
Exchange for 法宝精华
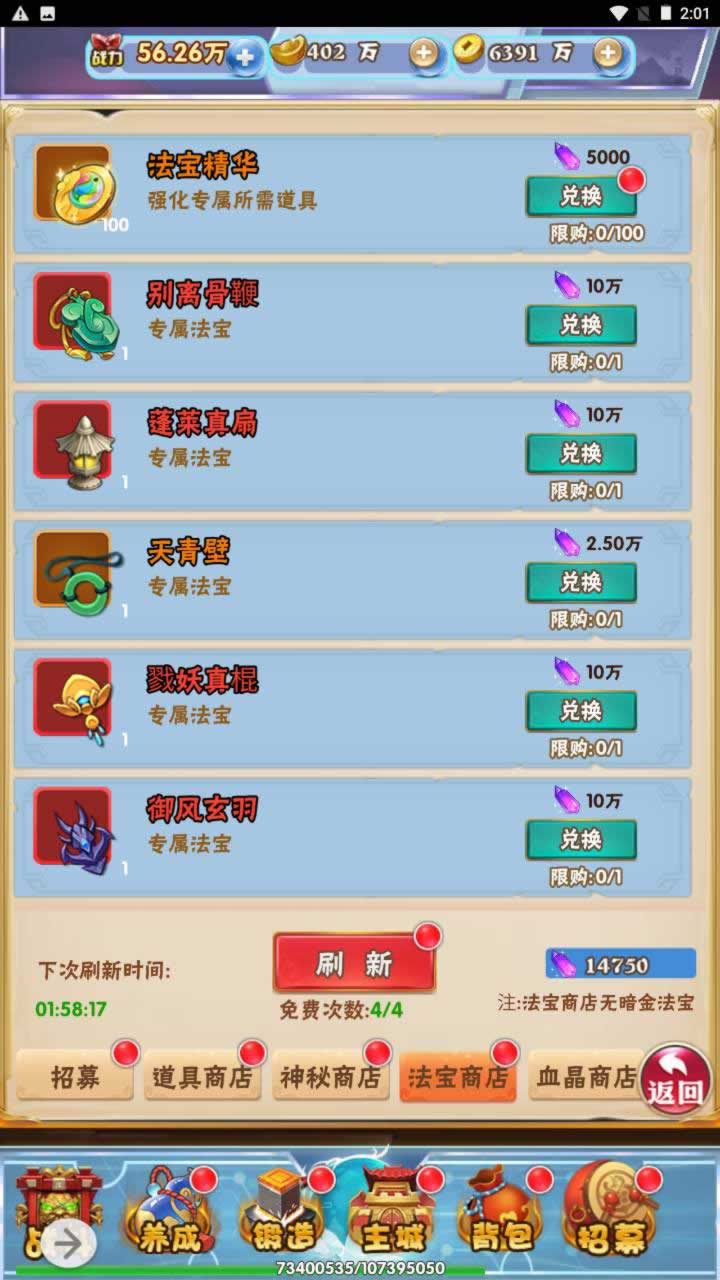pos(581,196)
